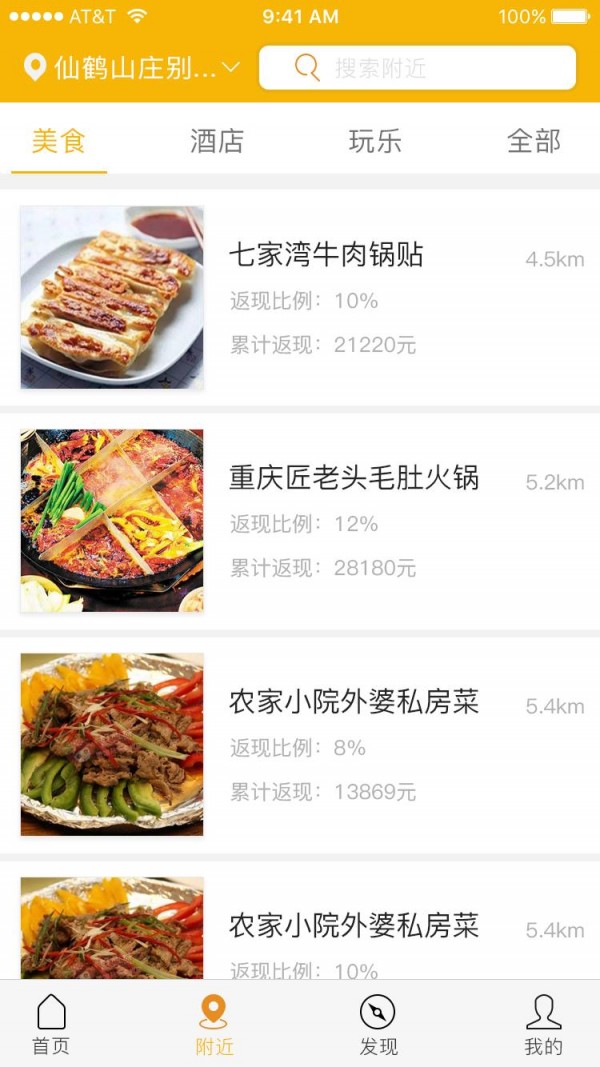Show the 全部 category tab

[x=534, y=142]
